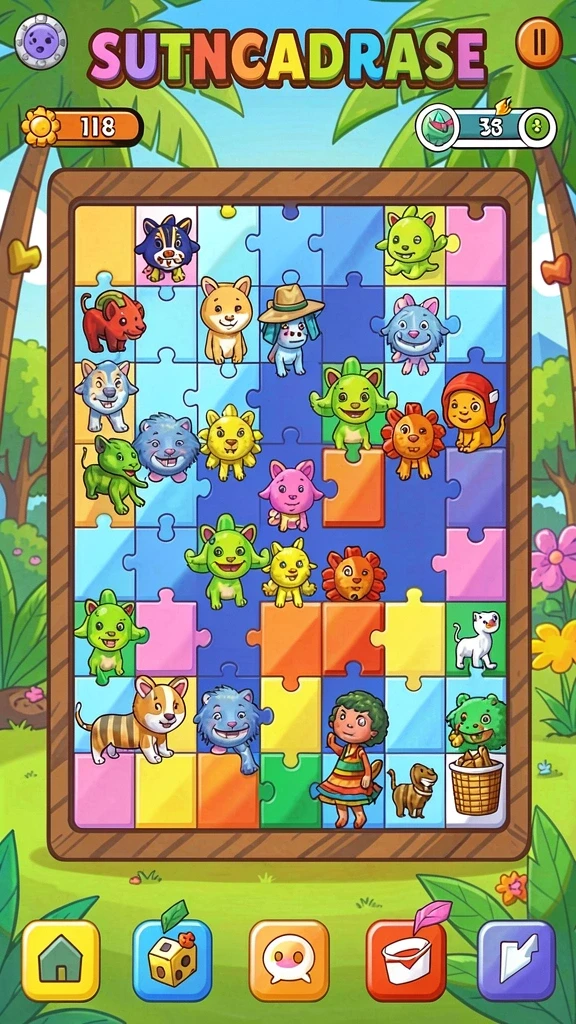
Task: Go to the home screen button
Action: click(x=61, y=960)
